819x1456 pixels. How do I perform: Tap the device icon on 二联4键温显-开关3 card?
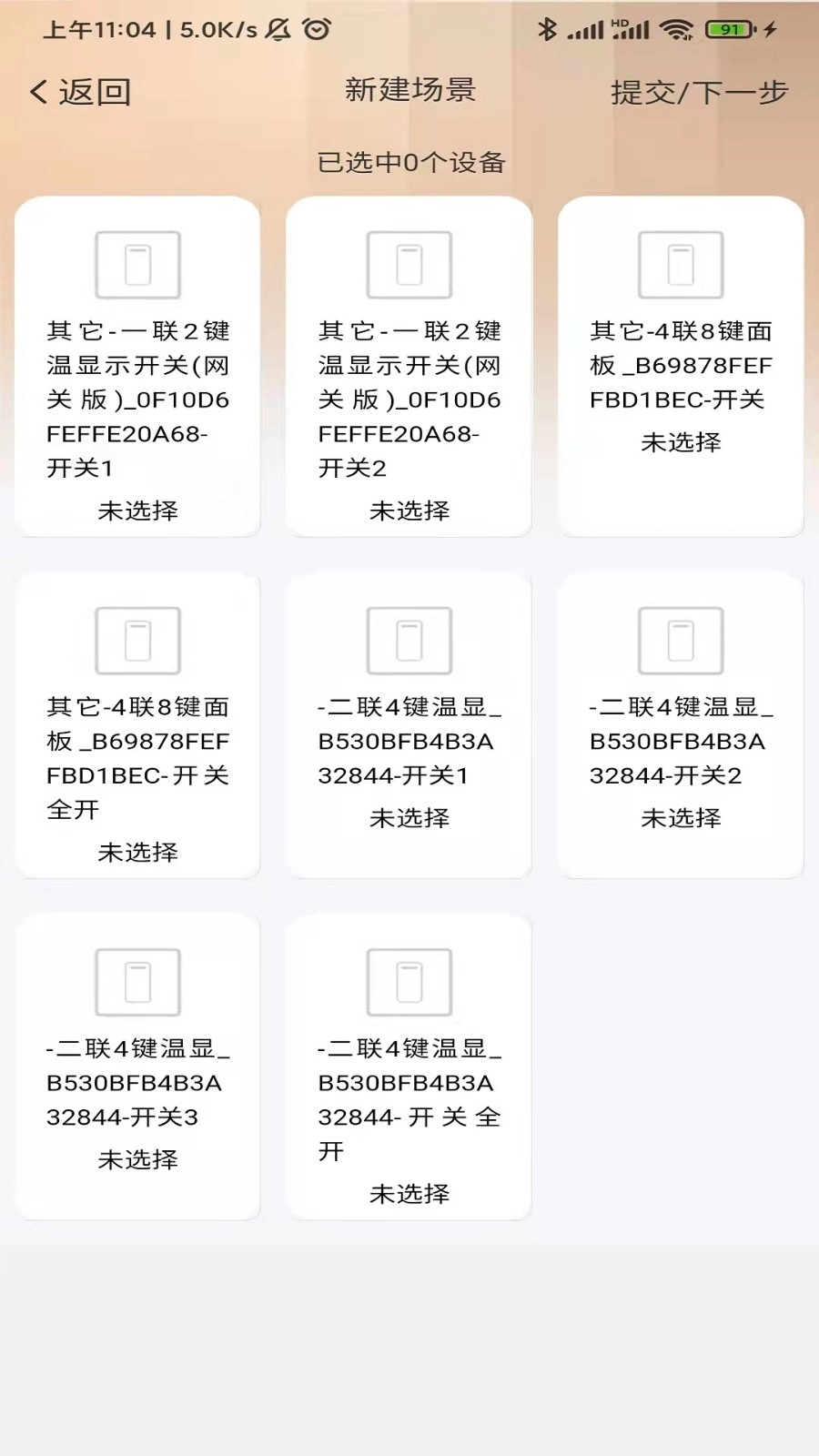(137, 983)
